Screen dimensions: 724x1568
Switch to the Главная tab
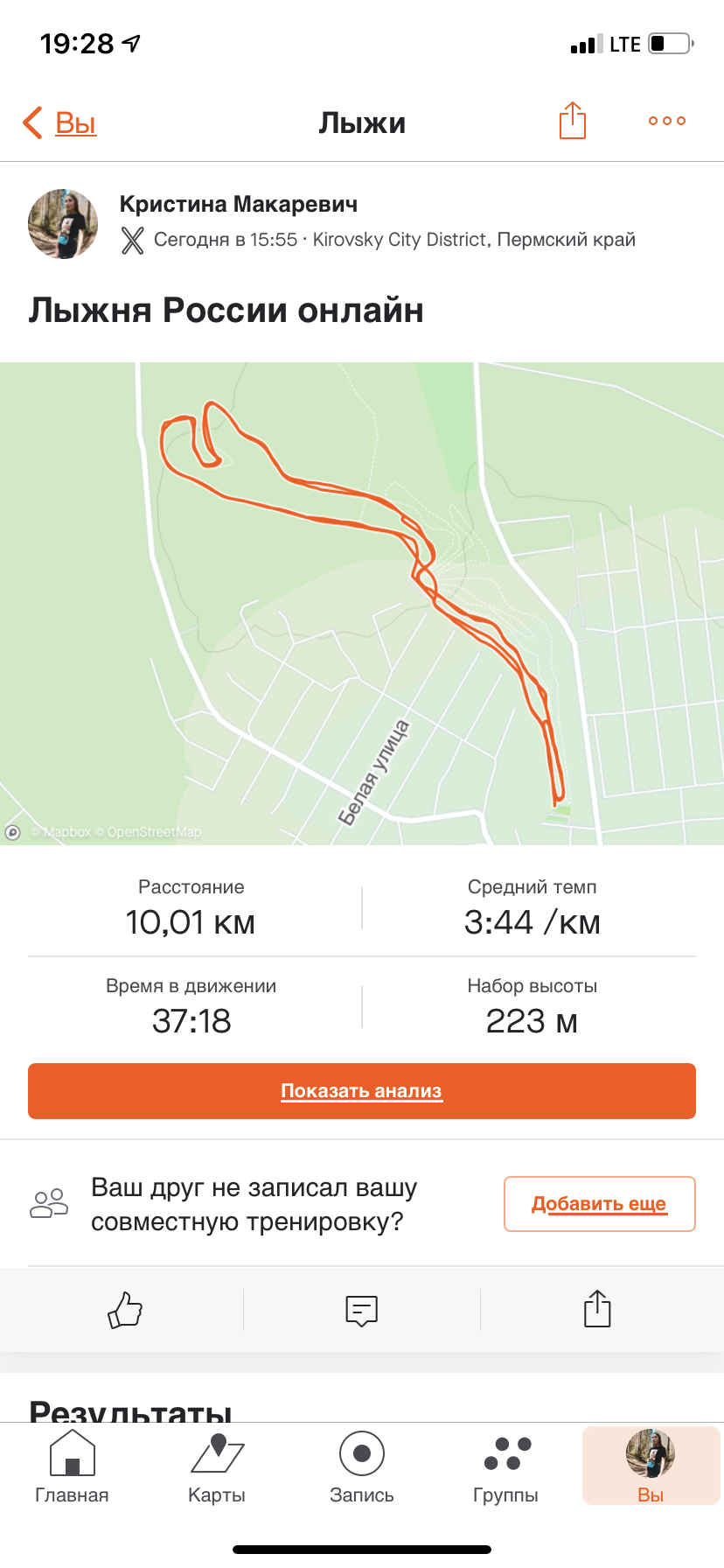click(72, 1467)
